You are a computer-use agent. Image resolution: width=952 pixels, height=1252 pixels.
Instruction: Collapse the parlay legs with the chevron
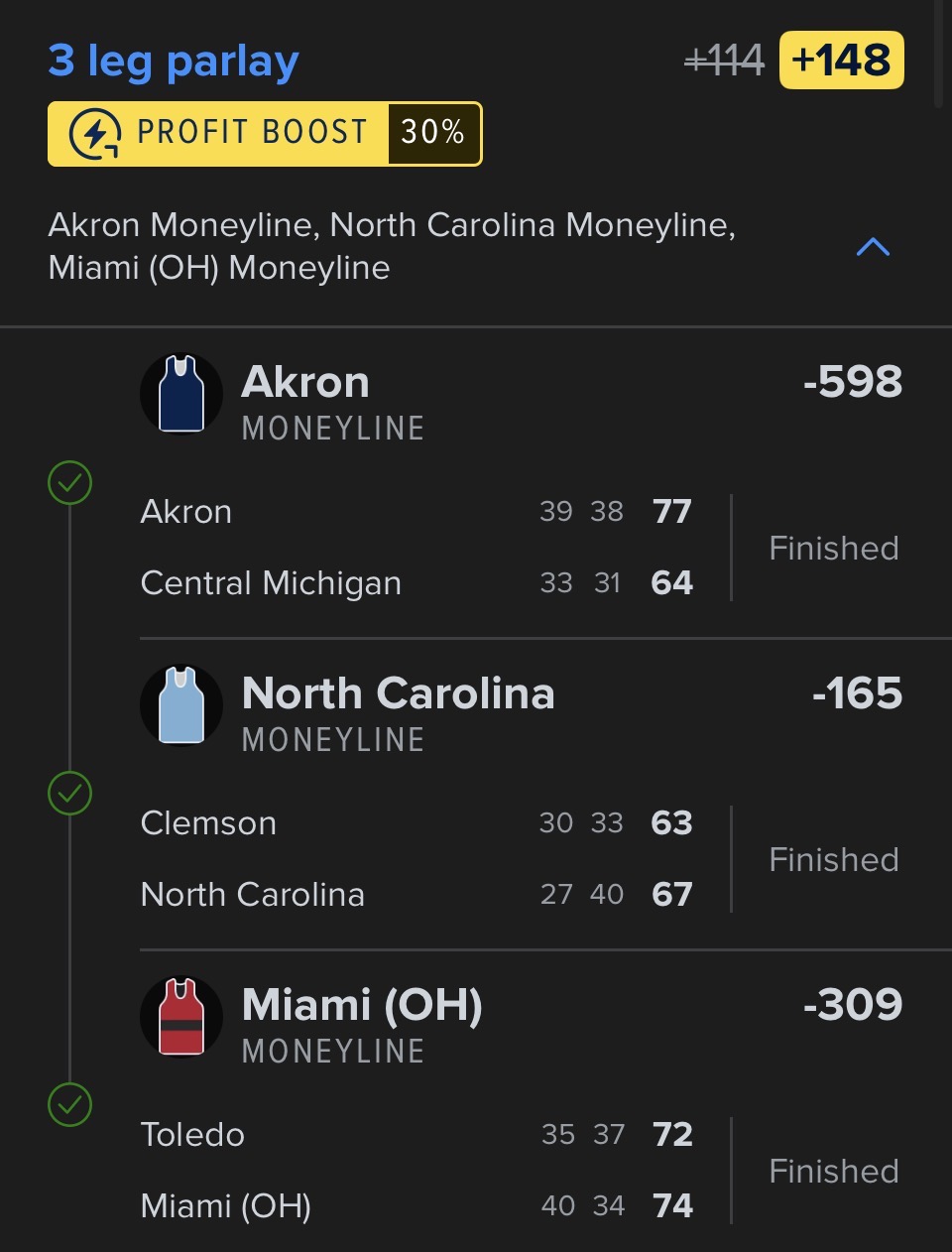coord(873,247)
